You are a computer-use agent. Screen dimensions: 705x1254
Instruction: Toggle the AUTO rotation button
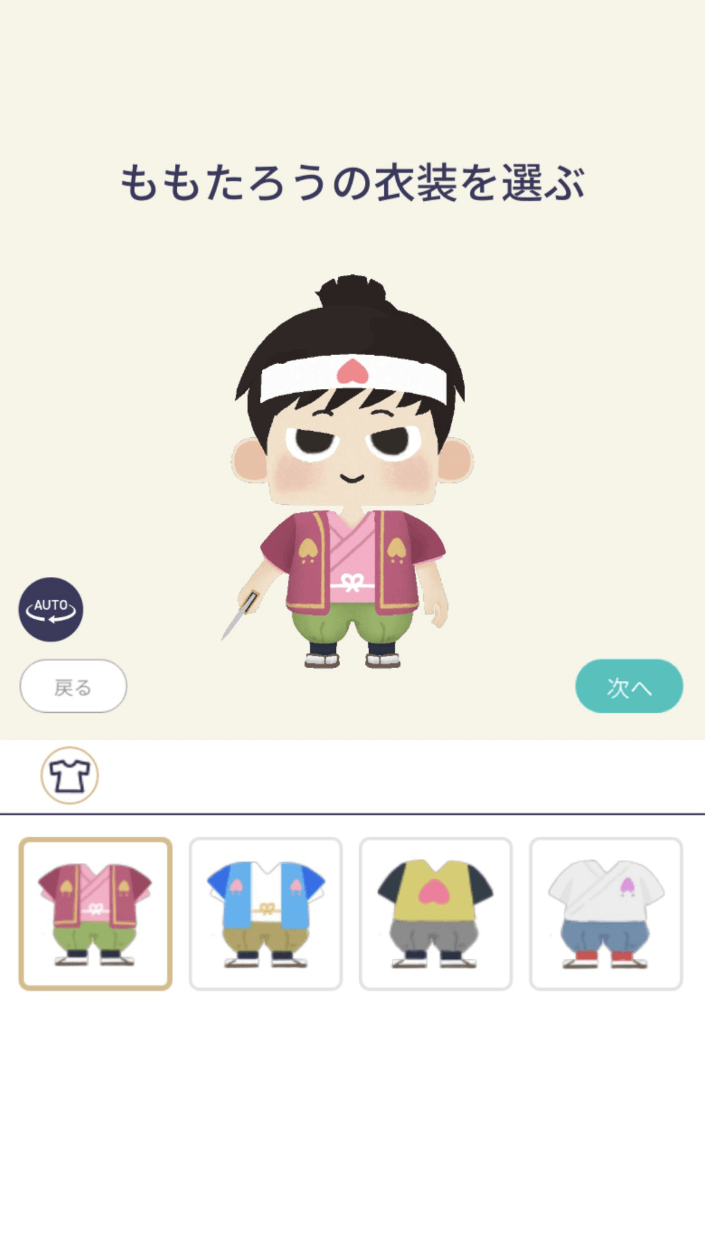pyautogui.click(x=51, y=609)
